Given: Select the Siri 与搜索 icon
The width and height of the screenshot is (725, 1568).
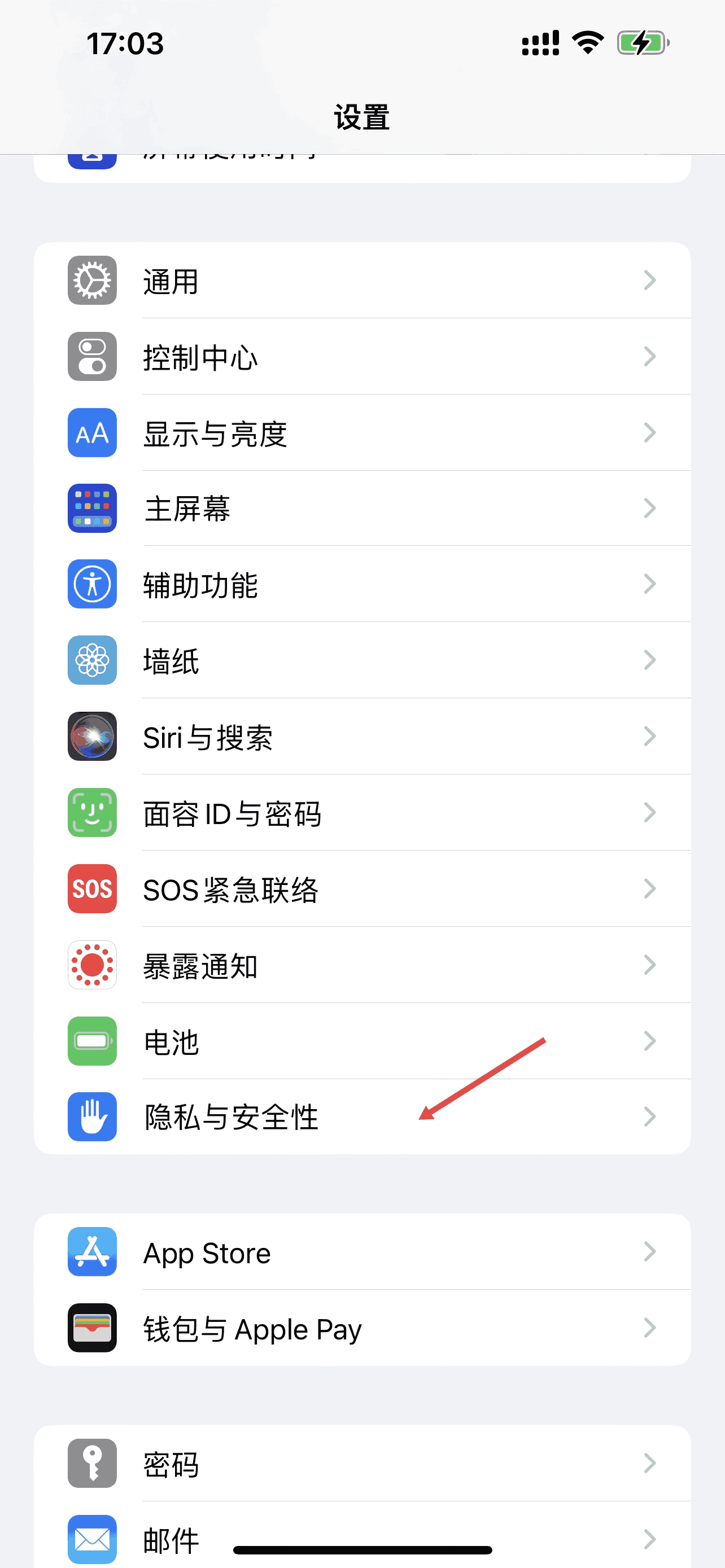Looking at the screenshot, I should coord(91,737).
